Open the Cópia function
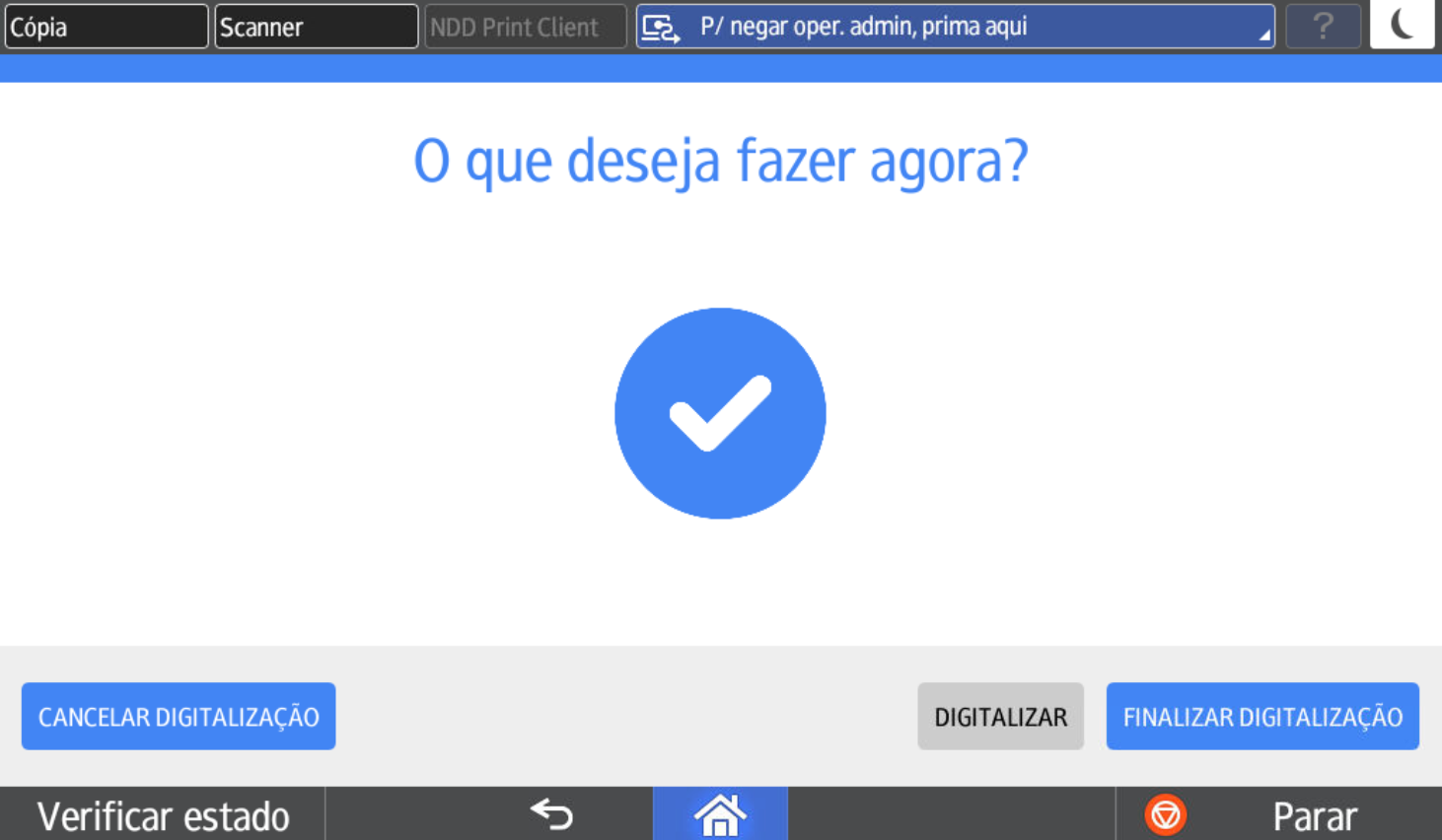 tap(106, 27)
